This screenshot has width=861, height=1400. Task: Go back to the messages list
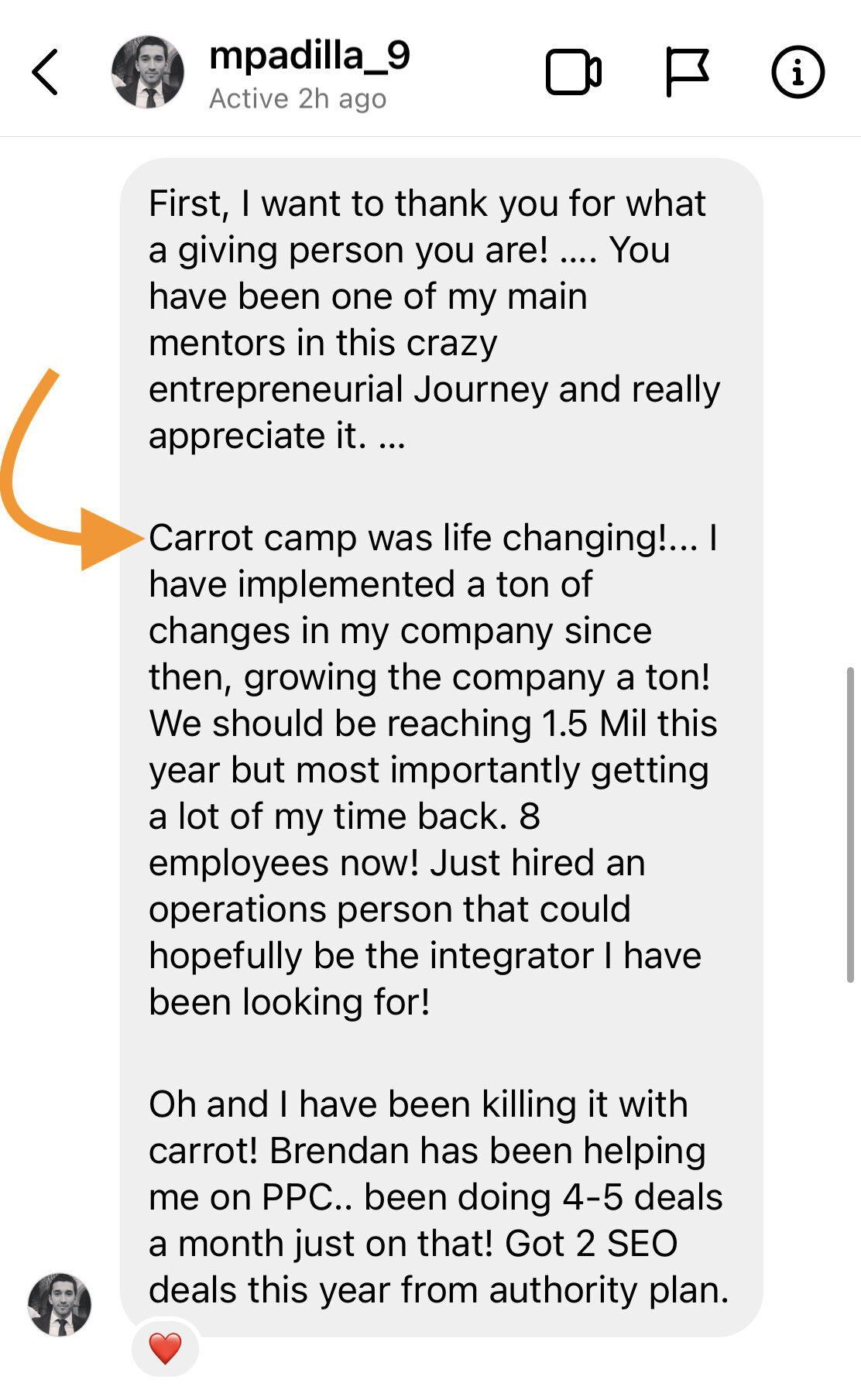click(x=45, y=72)
